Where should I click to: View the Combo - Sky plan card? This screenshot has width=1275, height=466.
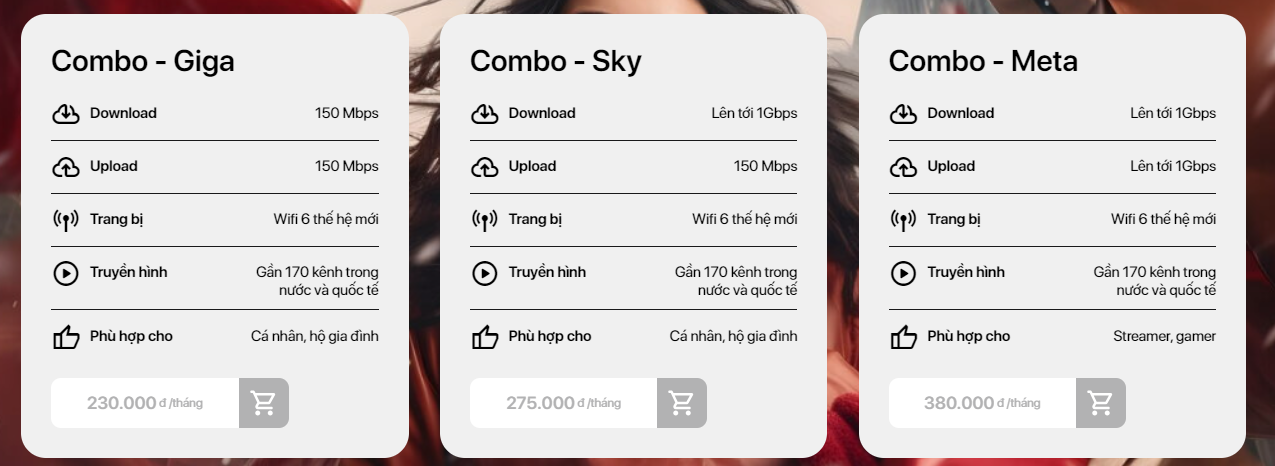pos(556,61)
